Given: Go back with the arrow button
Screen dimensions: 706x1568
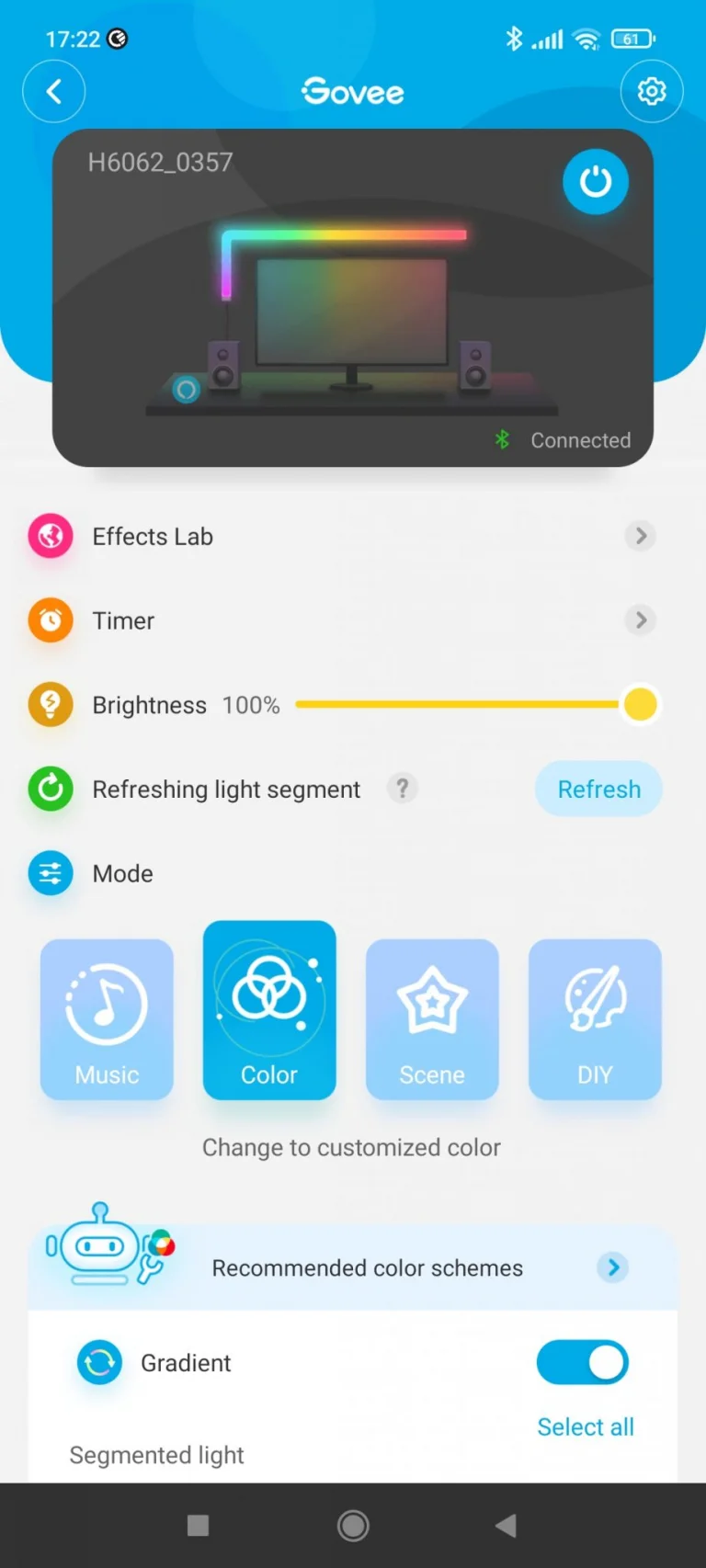Looking at the screenshot, I should (x=53, y=91).
